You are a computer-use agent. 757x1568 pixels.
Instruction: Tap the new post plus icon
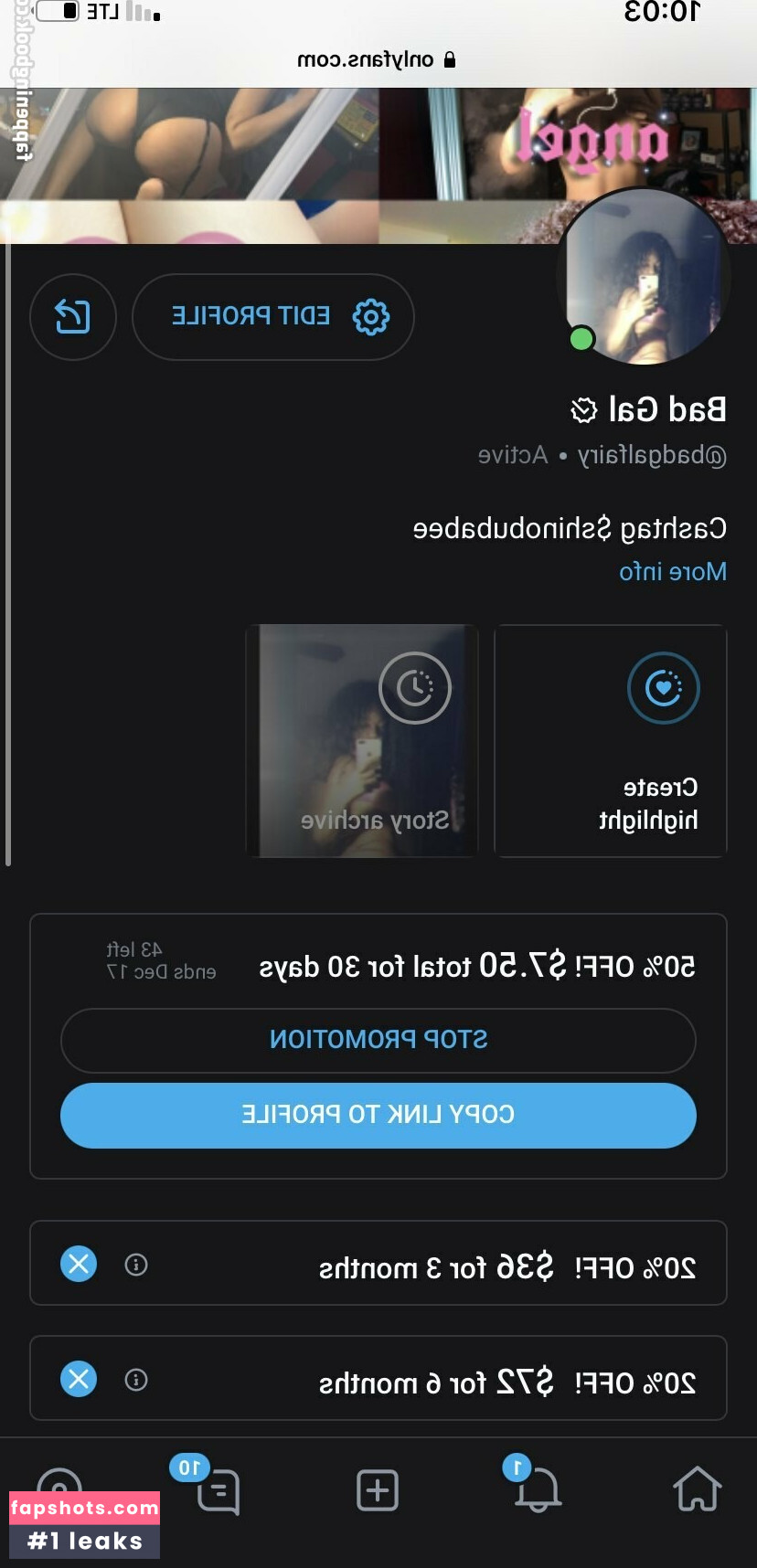coord(378,1489)
